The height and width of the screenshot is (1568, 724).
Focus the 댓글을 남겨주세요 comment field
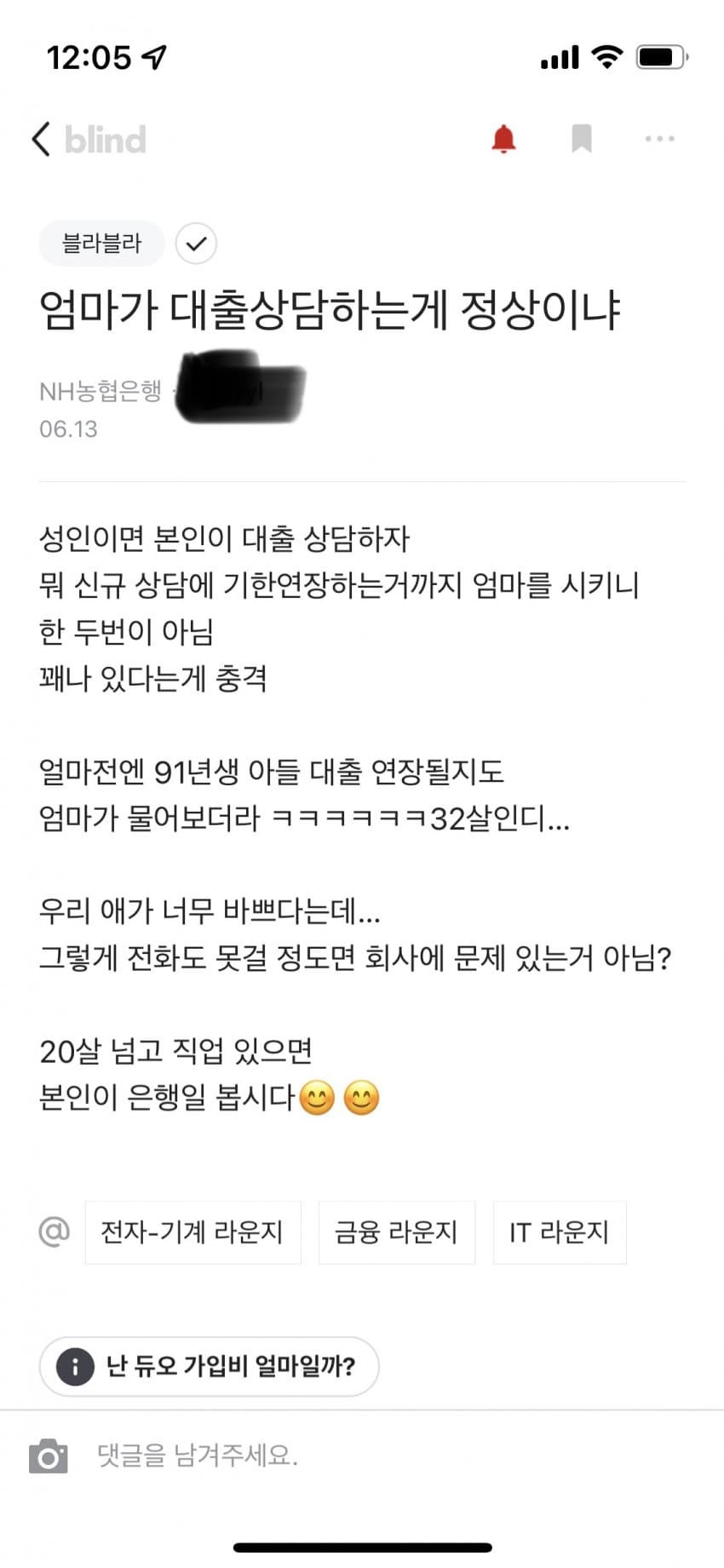coord(341,1456)
